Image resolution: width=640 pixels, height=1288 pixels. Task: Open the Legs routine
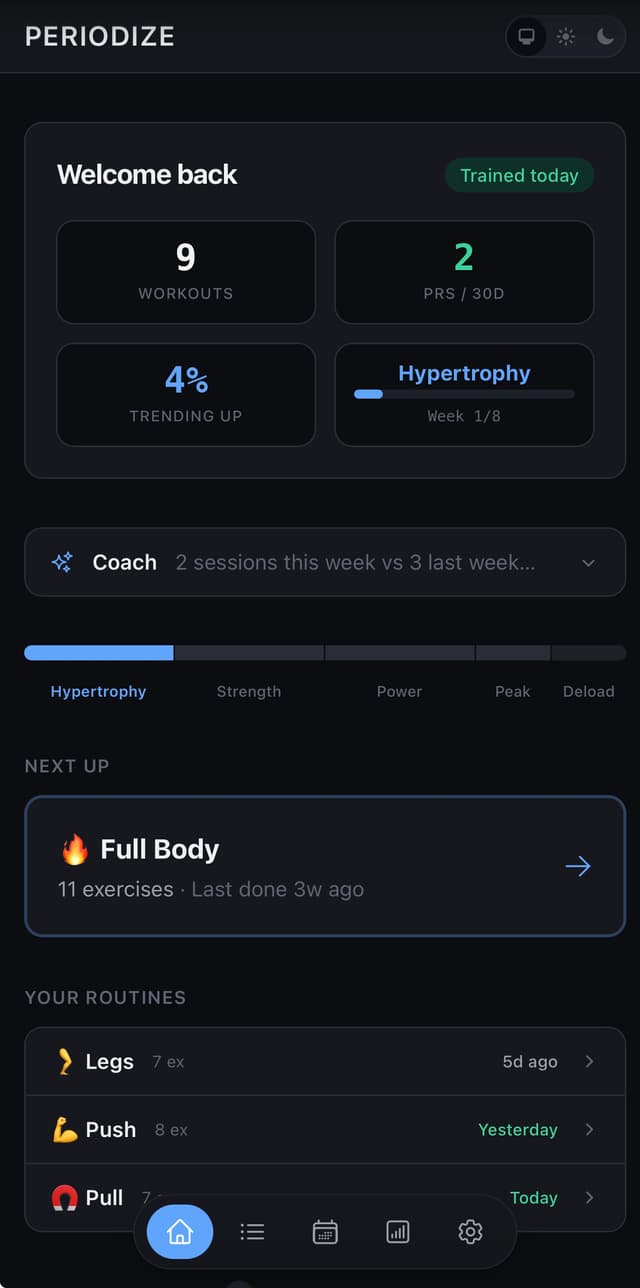pyautogui.click(x=325, y=1062)
